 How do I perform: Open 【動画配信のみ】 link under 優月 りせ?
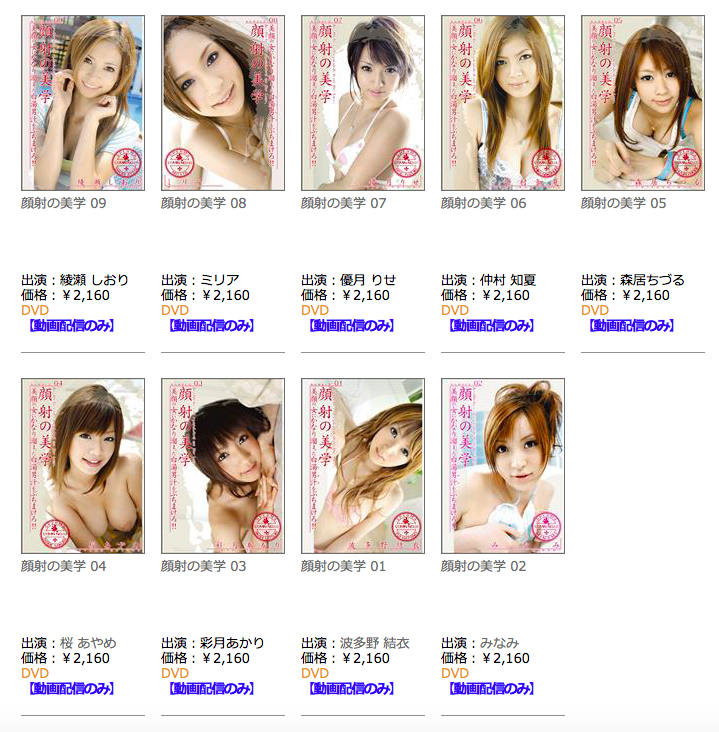coord(352,325)
